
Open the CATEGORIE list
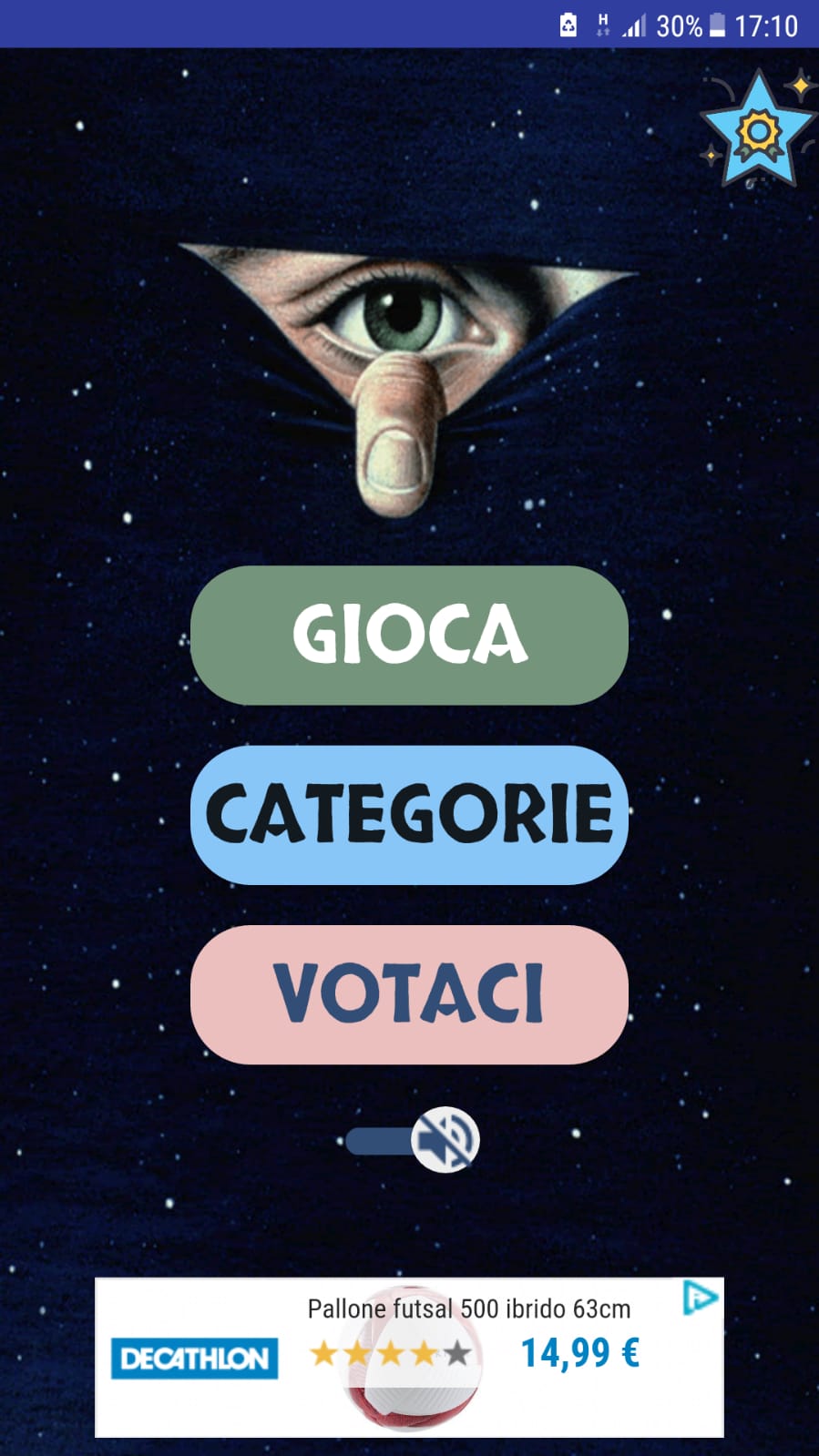(409, 814)
